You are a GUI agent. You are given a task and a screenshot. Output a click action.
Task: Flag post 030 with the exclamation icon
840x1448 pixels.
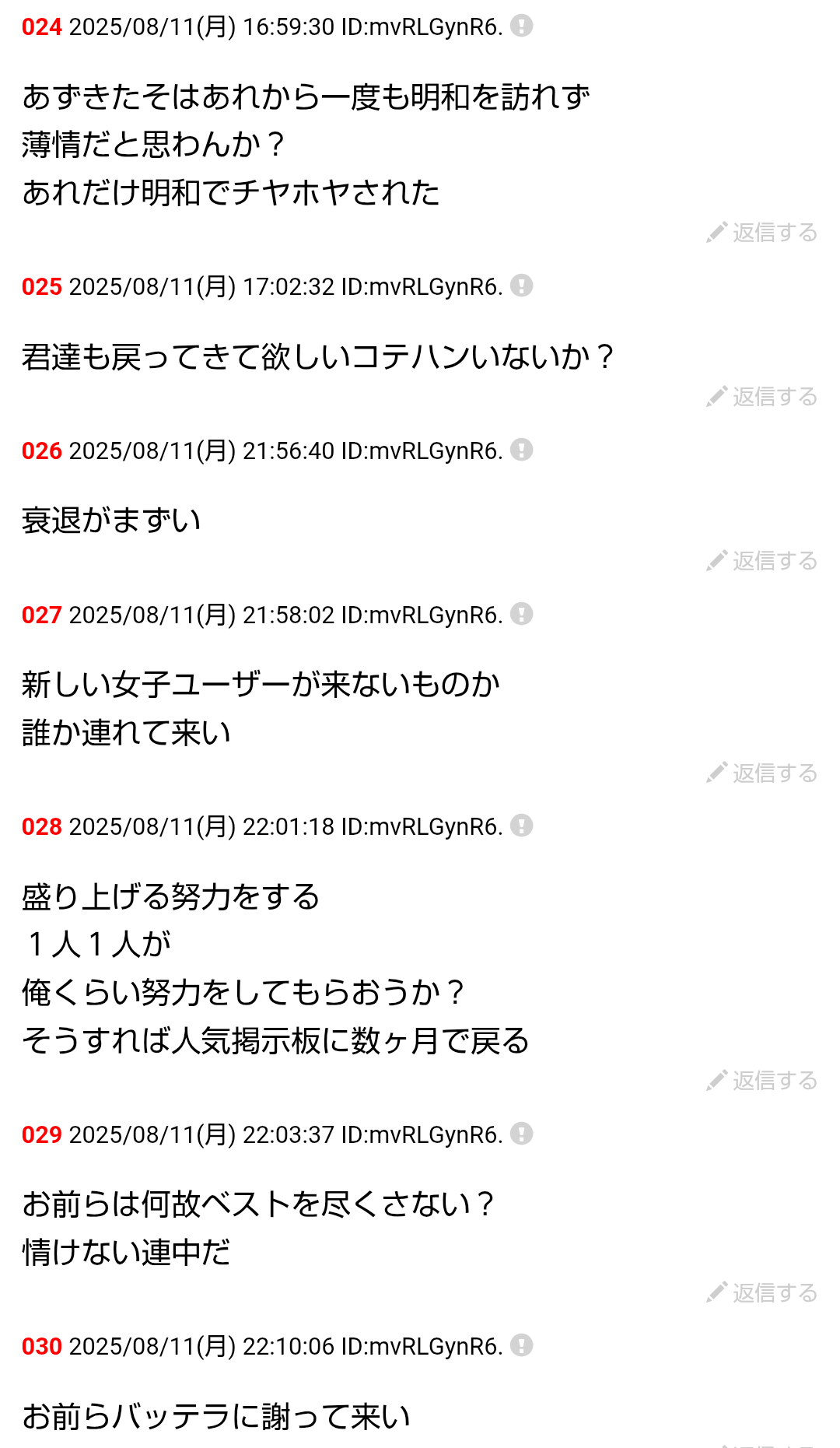[522, 1345]
